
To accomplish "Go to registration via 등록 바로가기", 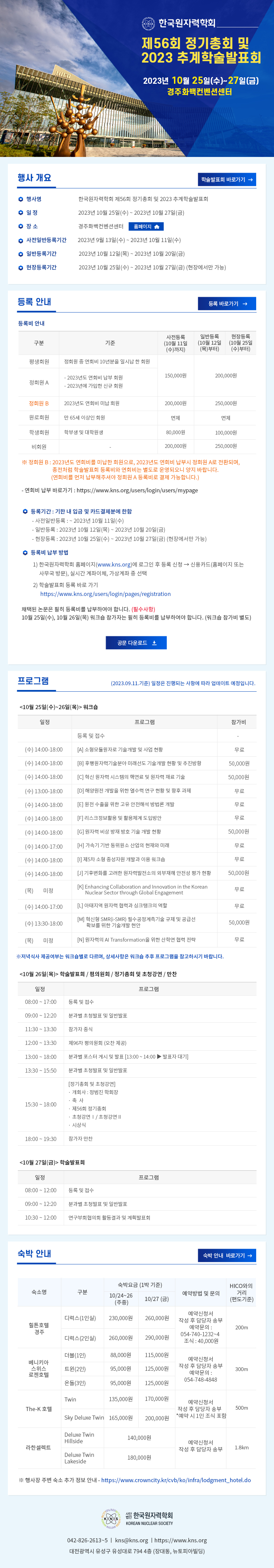I will (227, 304).
